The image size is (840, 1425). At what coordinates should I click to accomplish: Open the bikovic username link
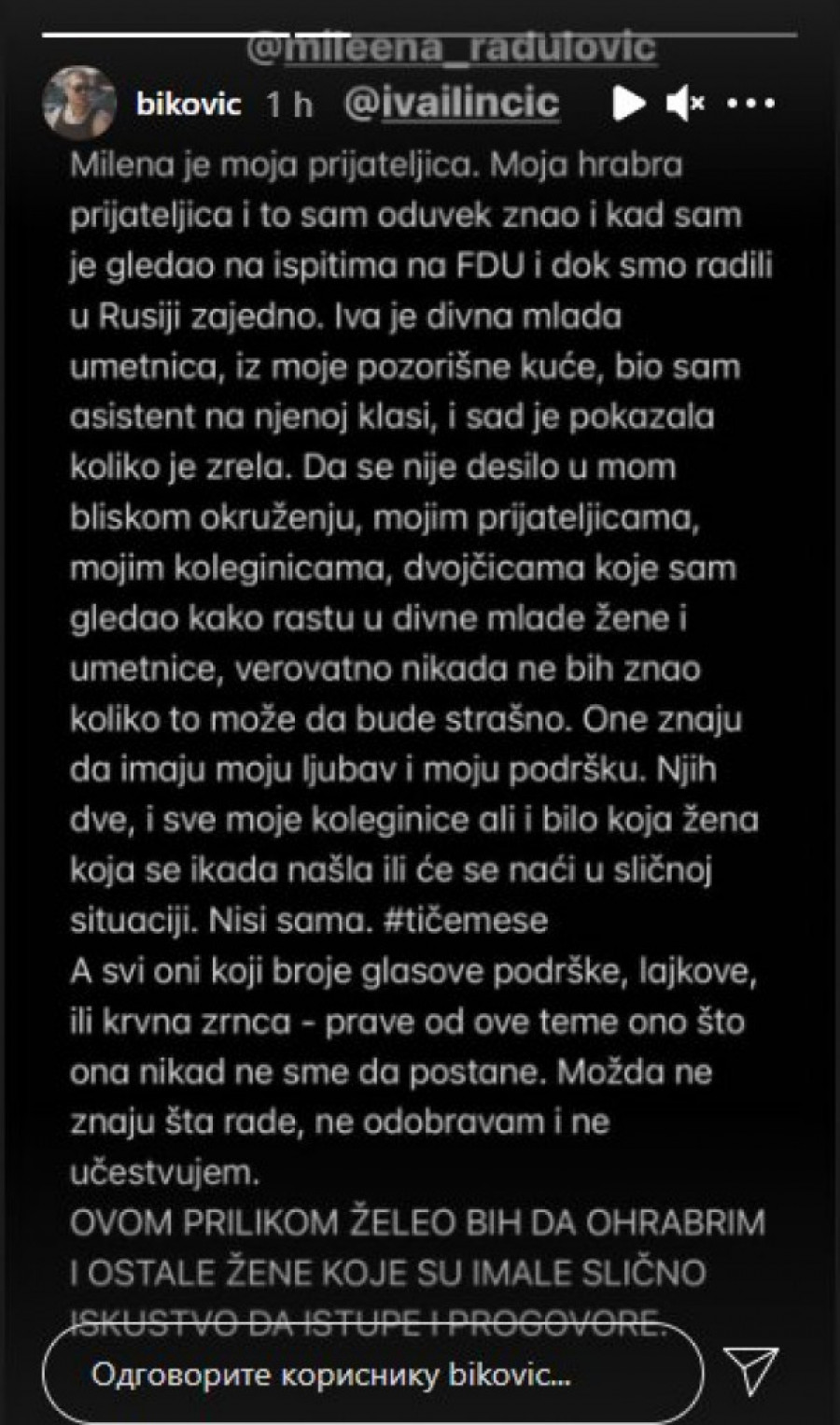(189, 104)
